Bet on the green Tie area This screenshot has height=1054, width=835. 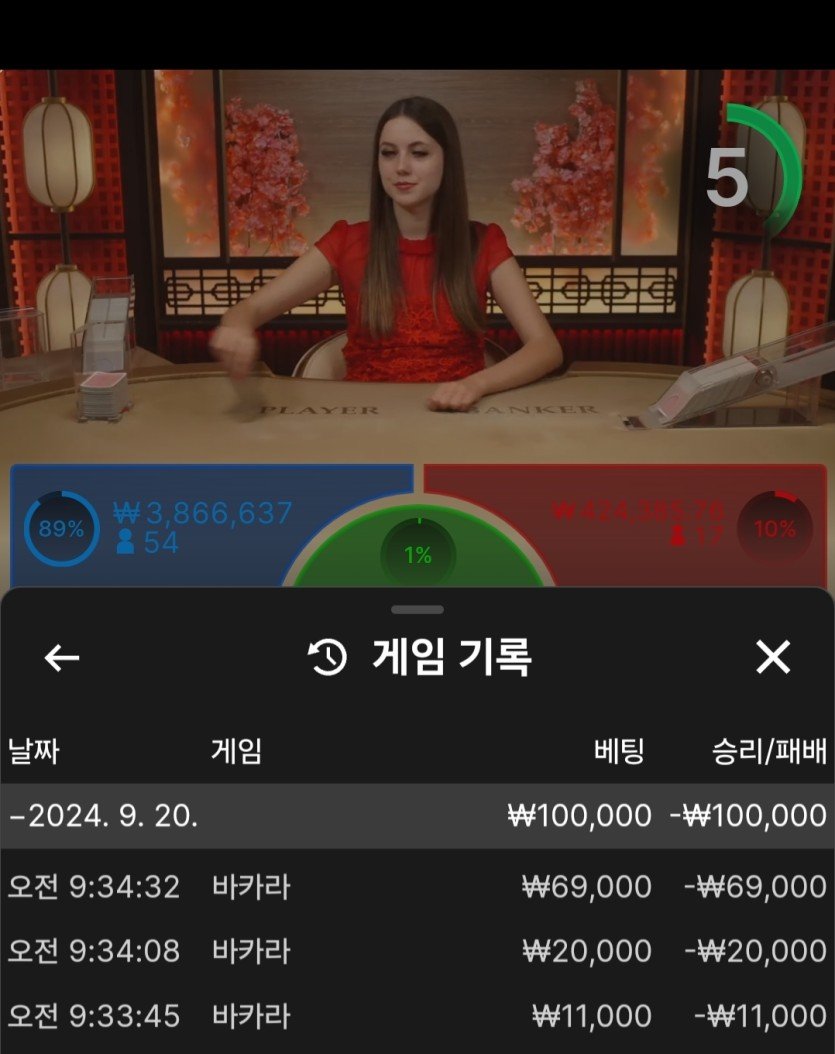point(418,552)
